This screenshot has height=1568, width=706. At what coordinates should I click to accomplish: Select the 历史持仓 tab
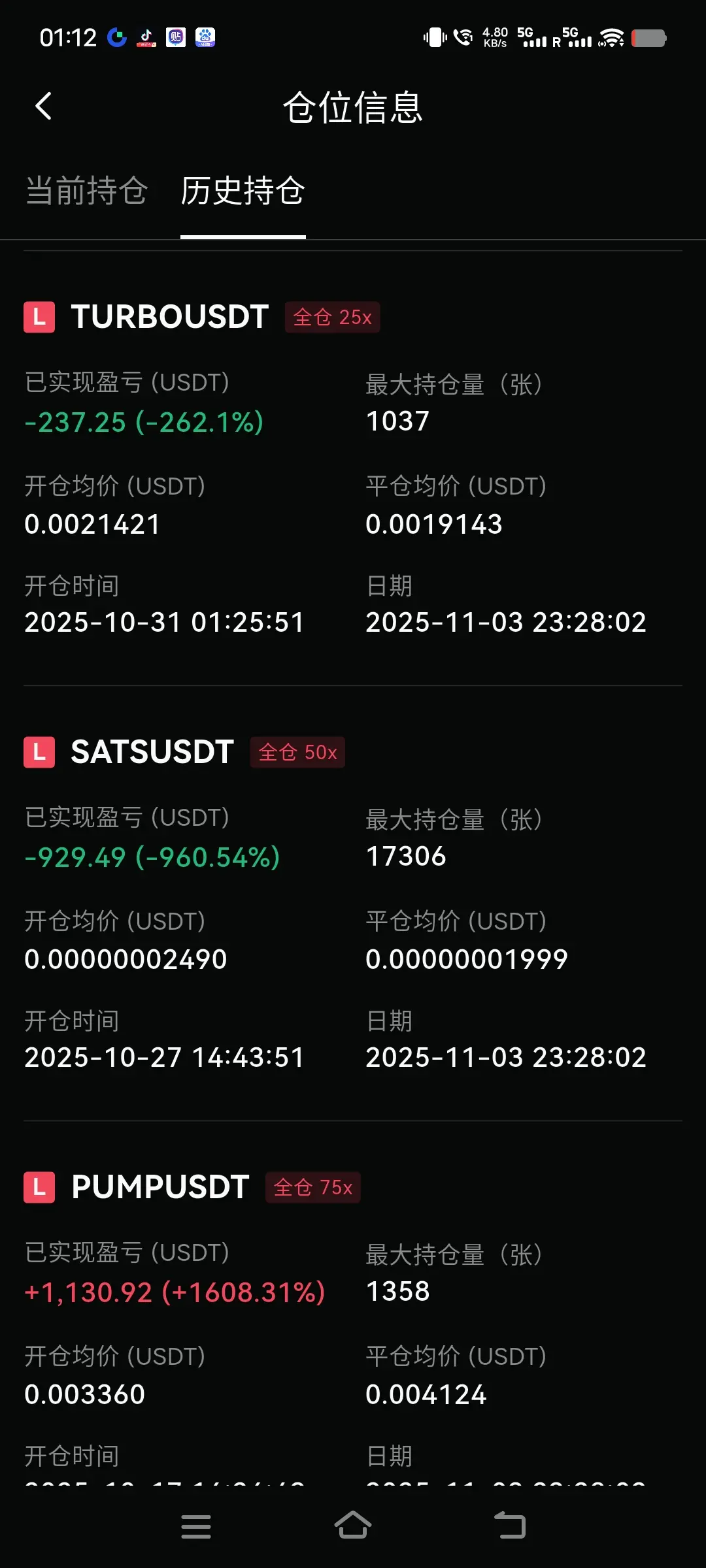tap(243, 191)
